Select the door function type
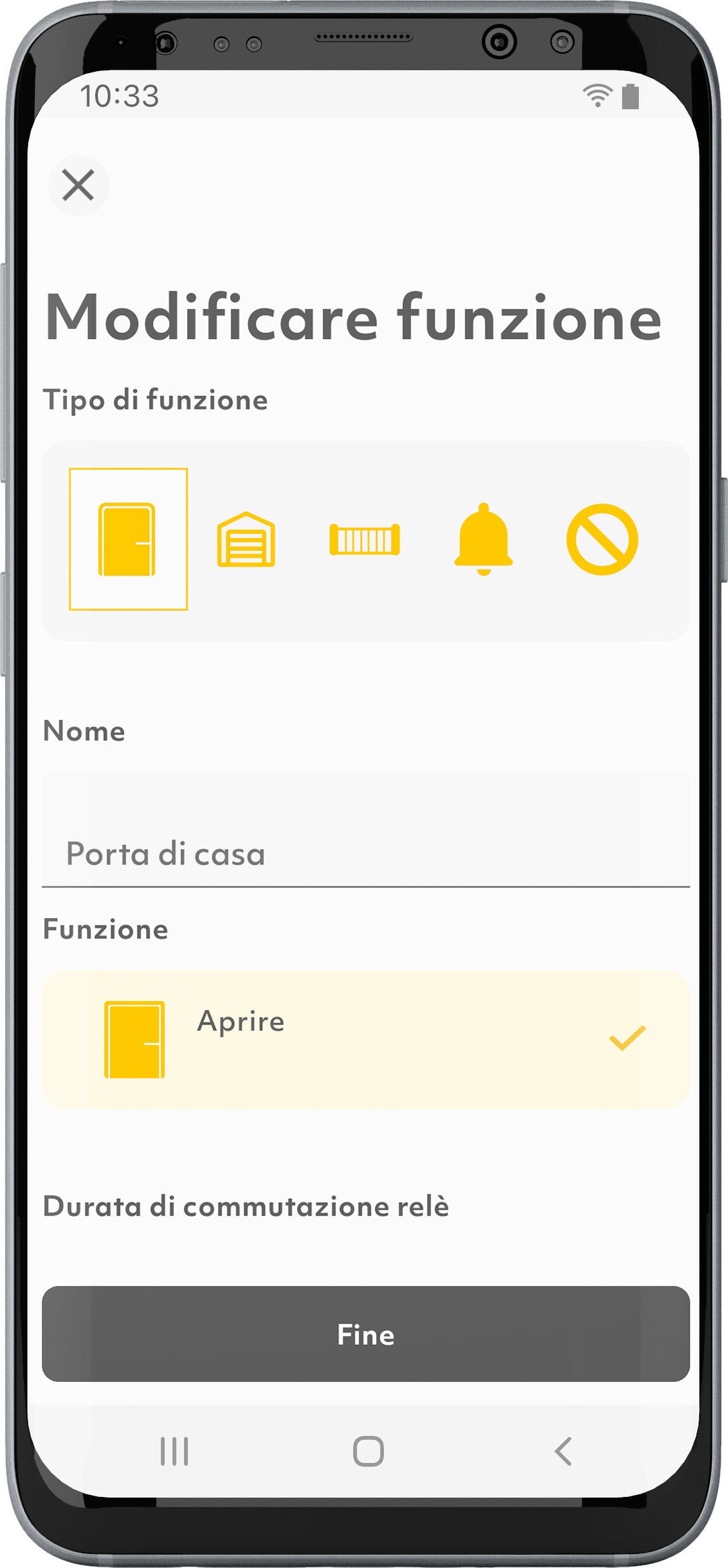 click(x=127, y=539)
